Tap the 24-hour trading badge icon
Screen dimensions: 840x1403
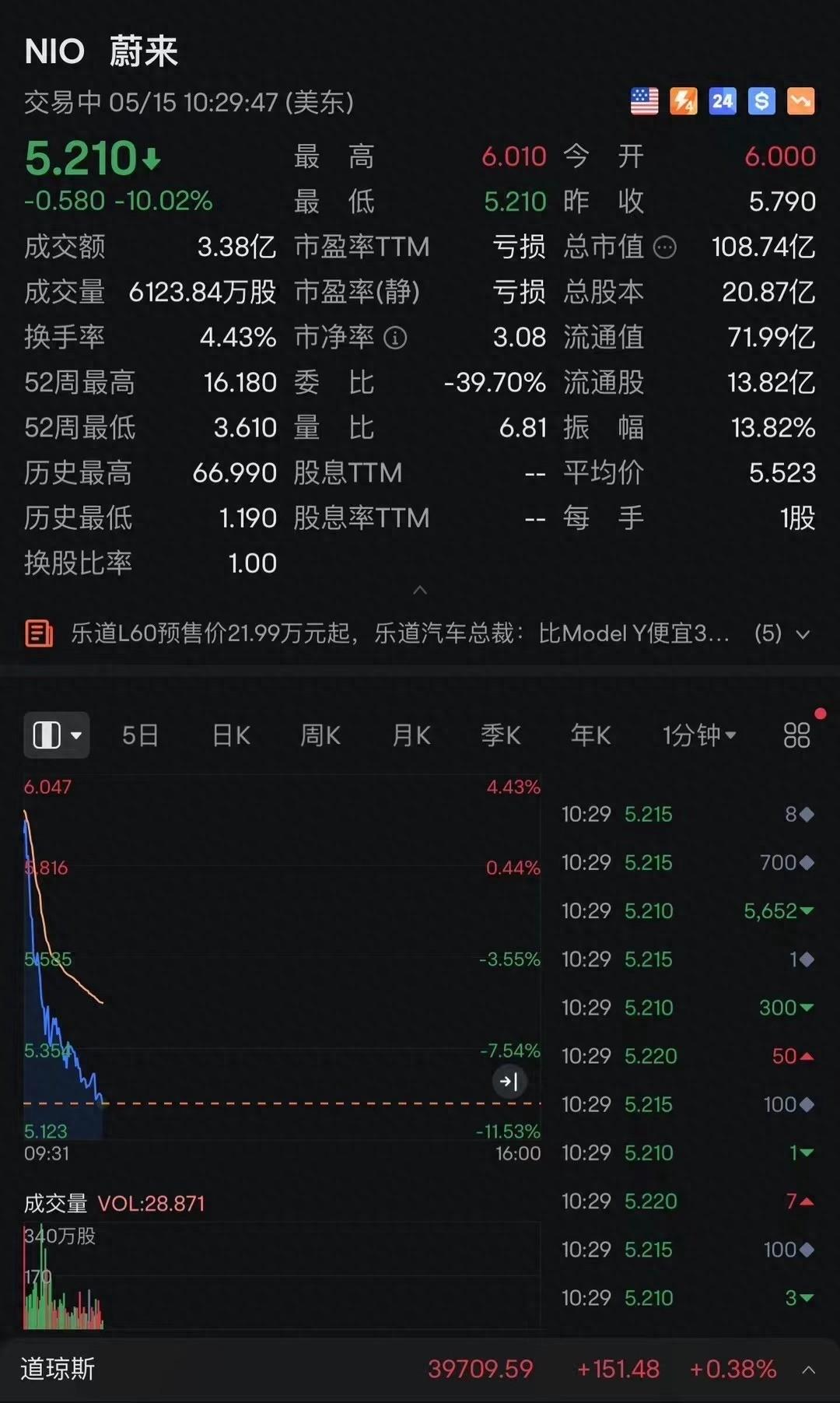[x=723, y=101]
